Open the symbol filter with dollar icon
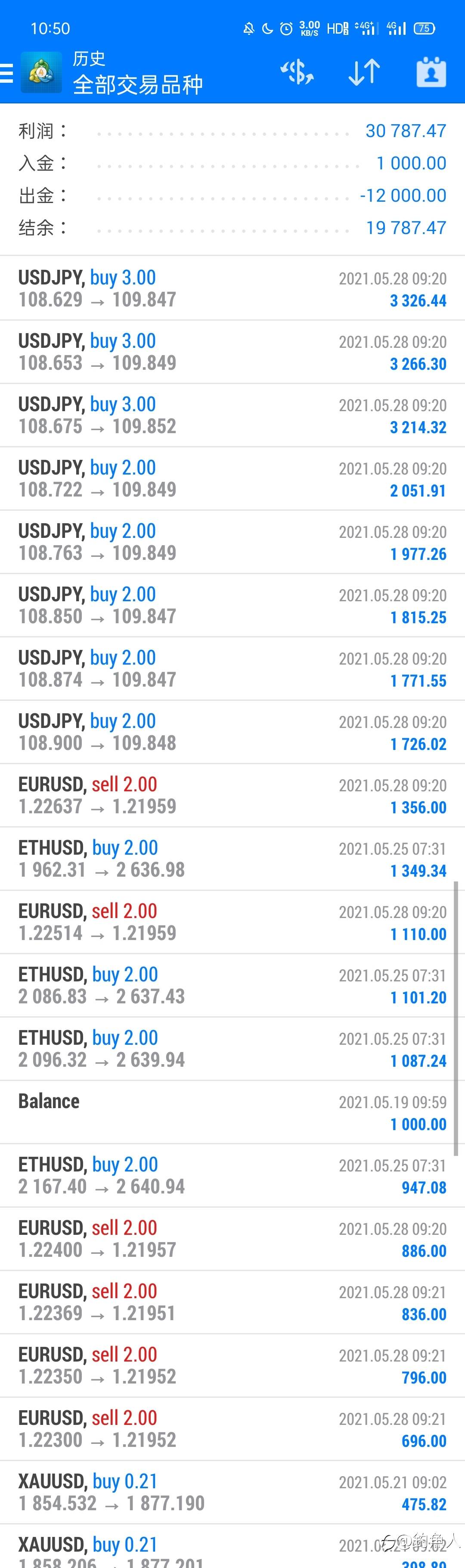Viewport: 465px width, 1568px height. coord(297,72)
